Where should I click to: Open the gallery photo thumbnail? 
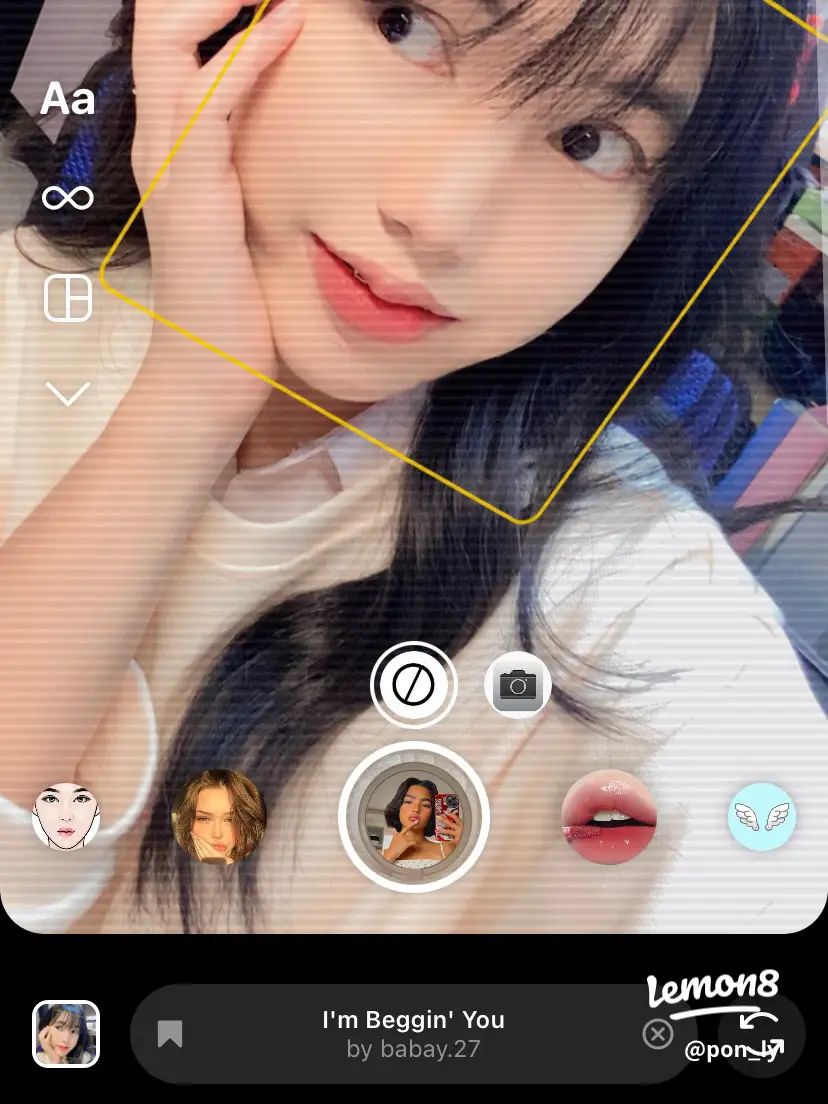(x=66, y=1034)
